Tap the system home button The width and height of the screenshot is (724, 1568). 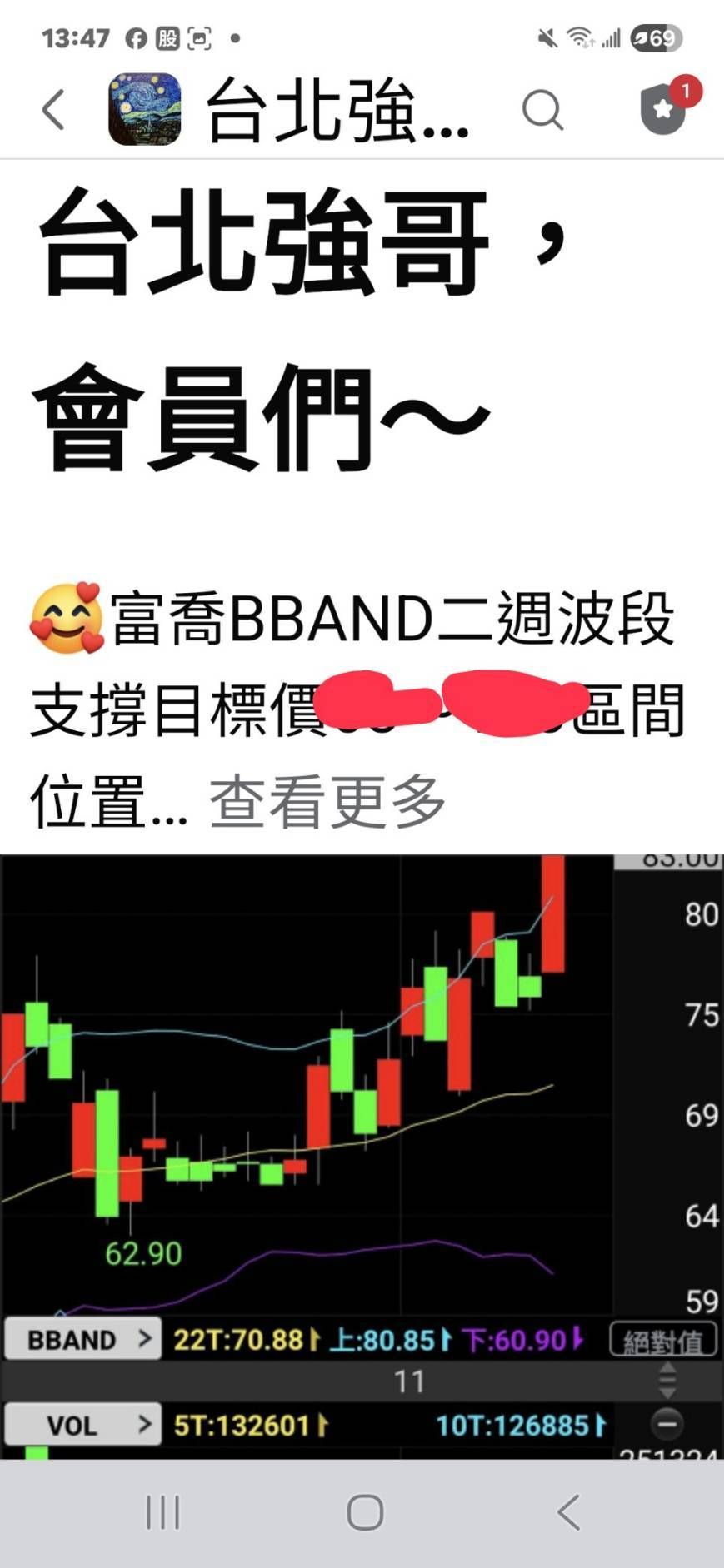[x=365, y=1511]
